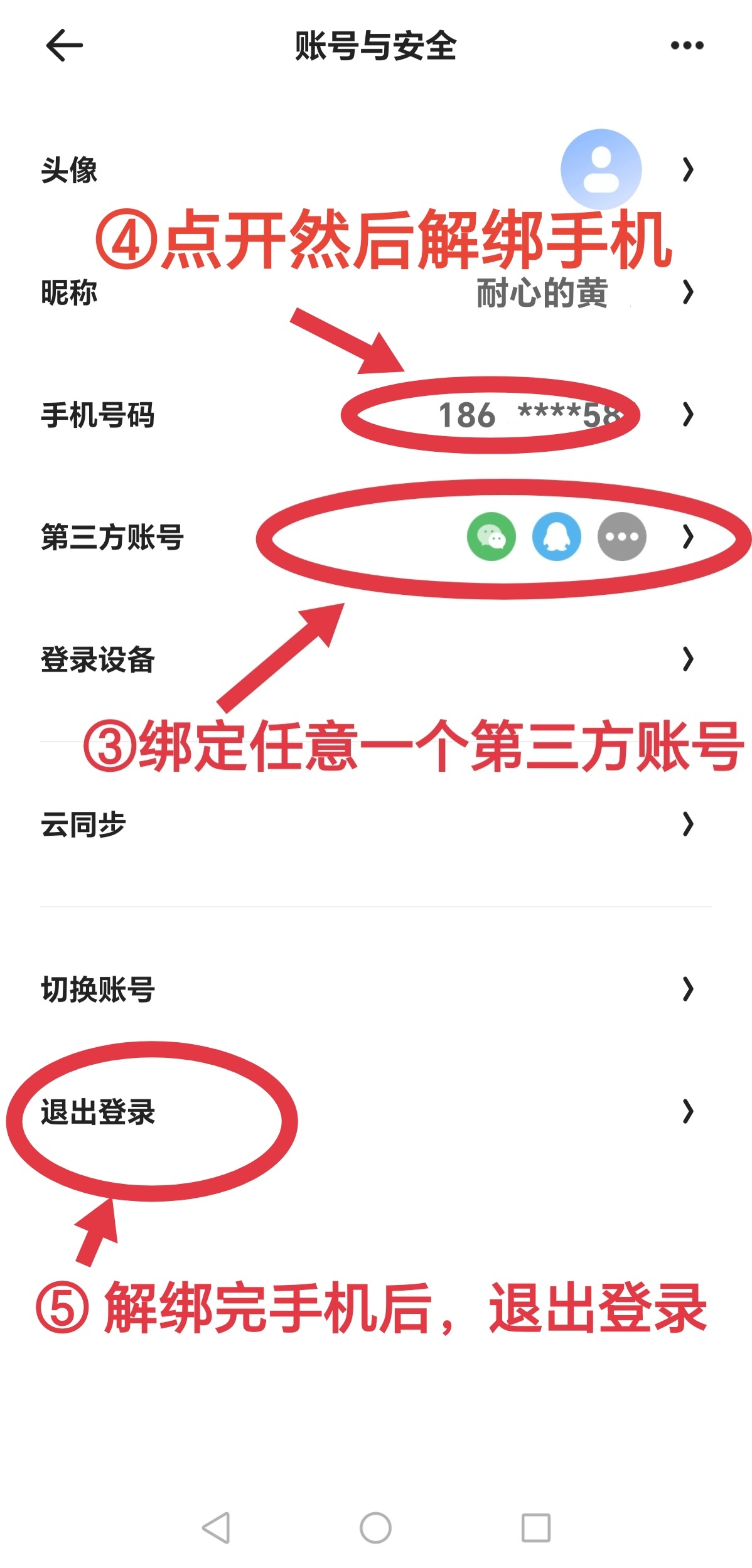Open 云同步 cloud sync settings
Screen dimensions: 752x1568
click(375, 824)
